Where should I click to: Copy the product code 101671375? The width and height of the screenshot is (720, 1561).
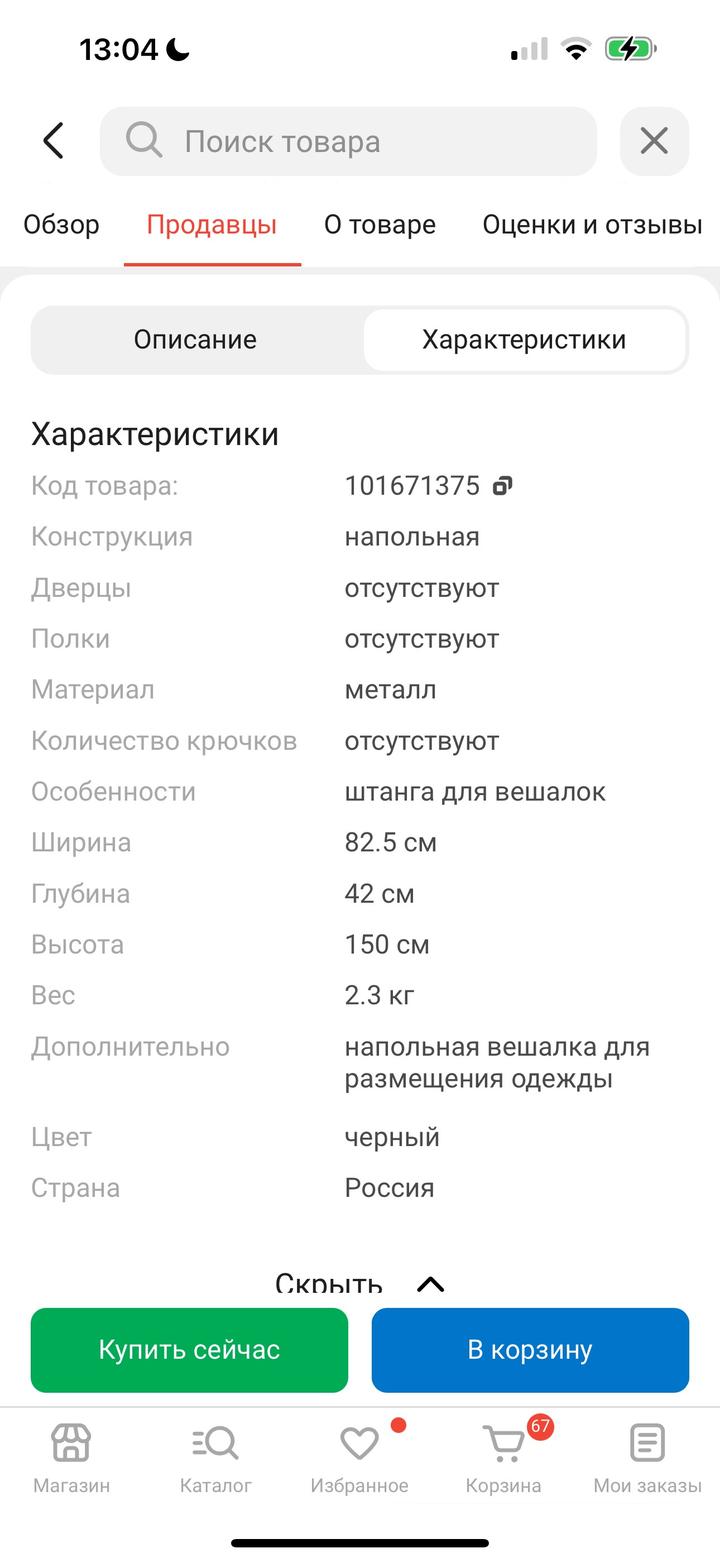click(x=502, y=486)
